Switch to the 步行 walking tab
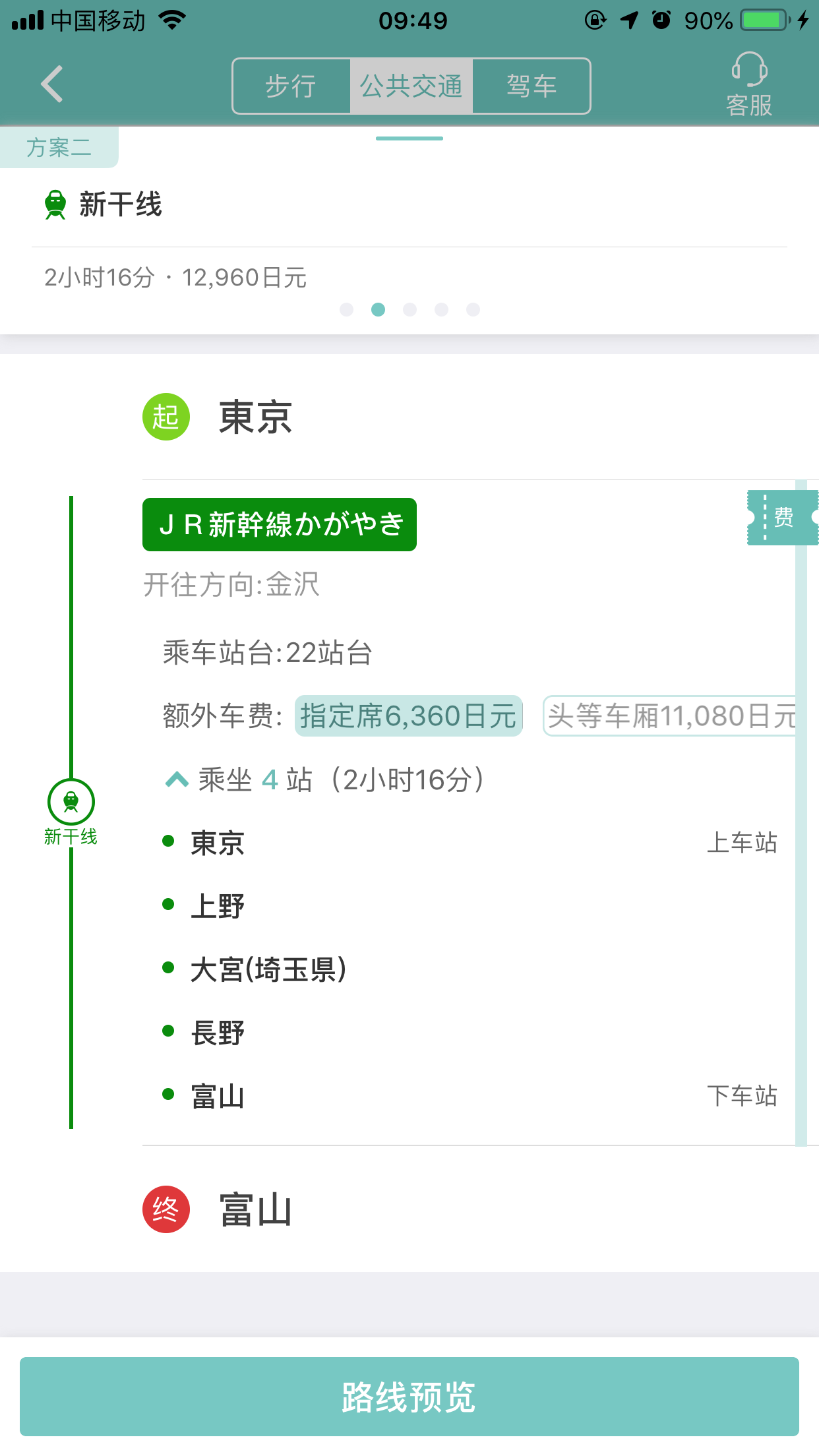Screen dimensions: 819x1456 (291, 86)
